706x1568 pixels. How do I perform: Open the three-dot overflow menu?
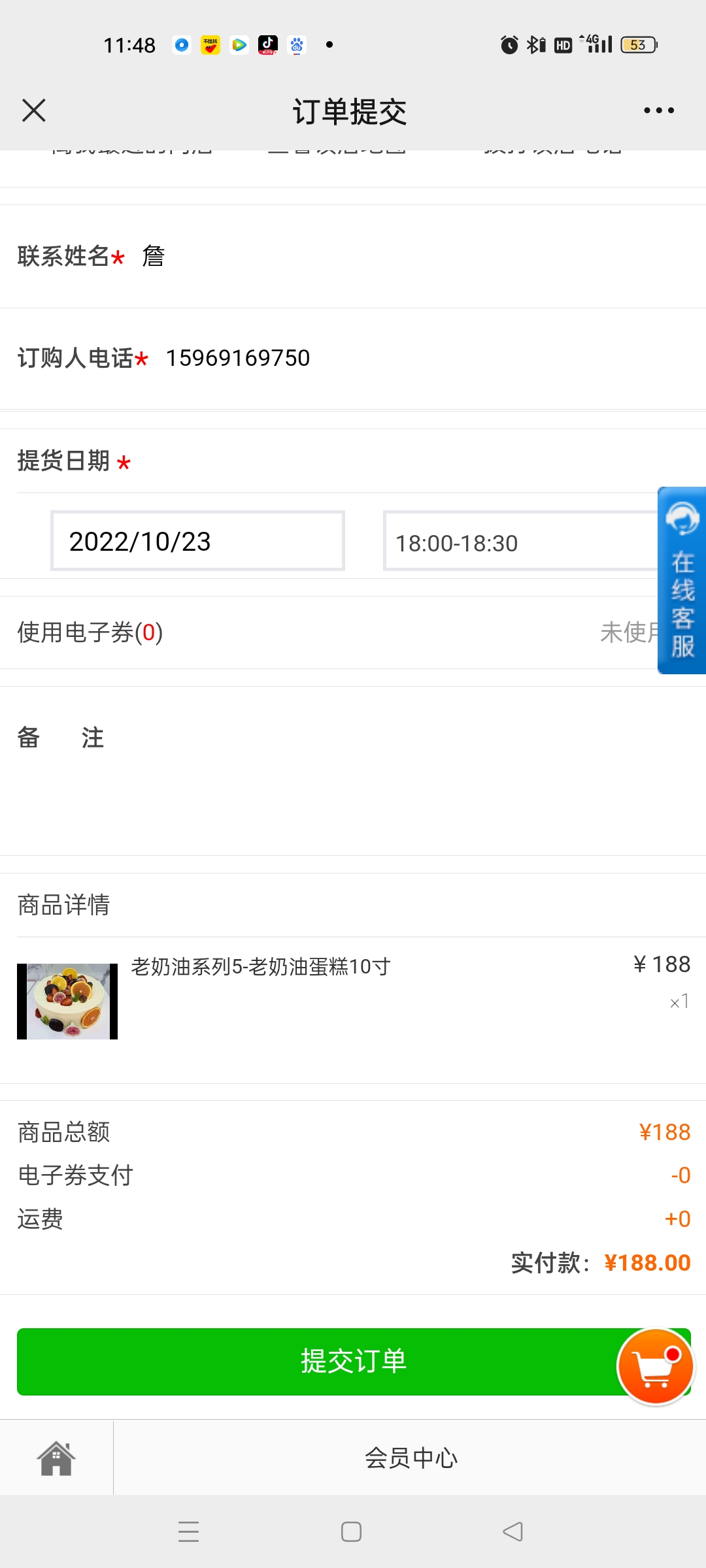pos(658,110)
